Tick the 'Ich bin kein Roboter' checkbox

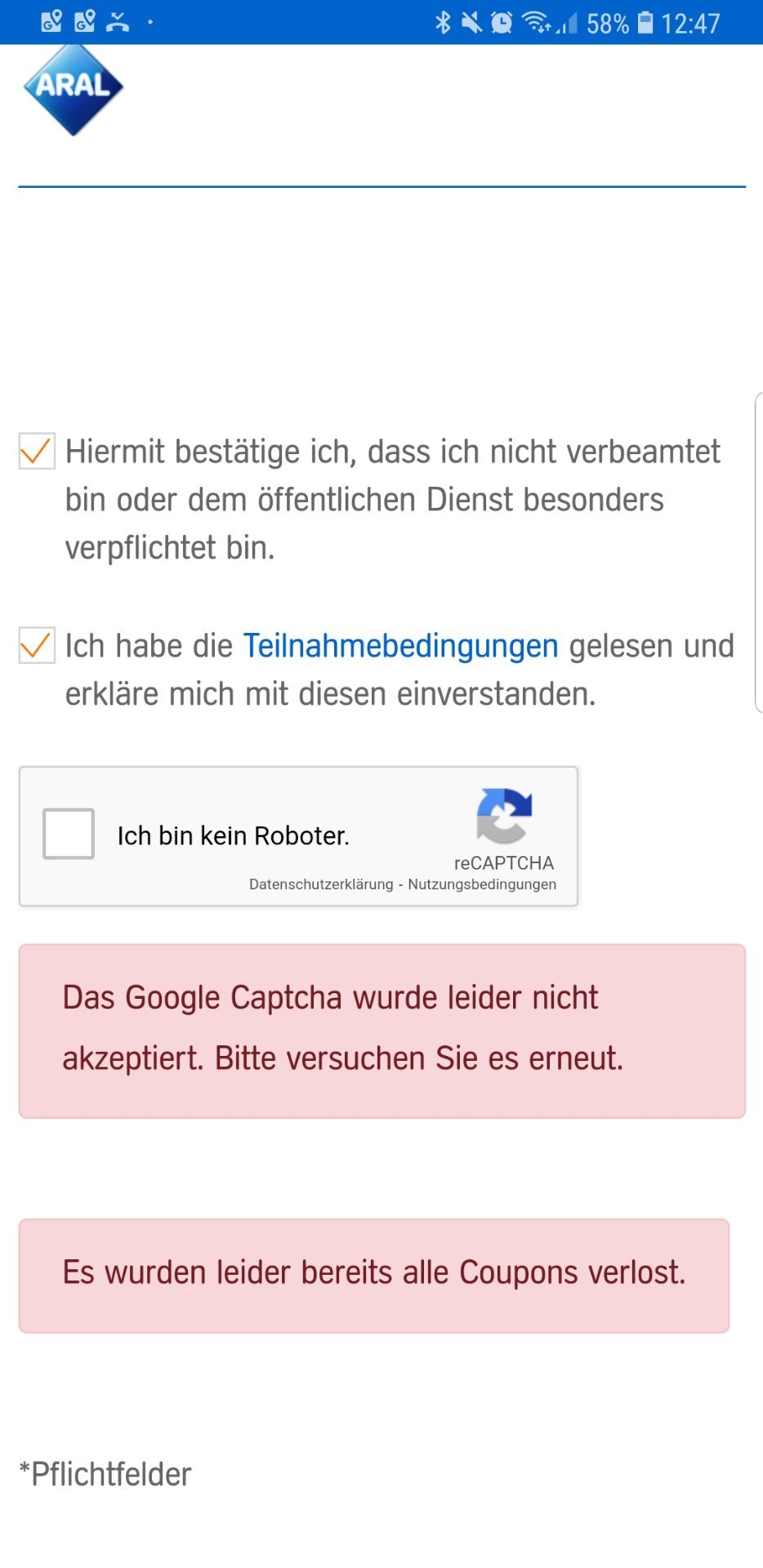click(69, 834)
